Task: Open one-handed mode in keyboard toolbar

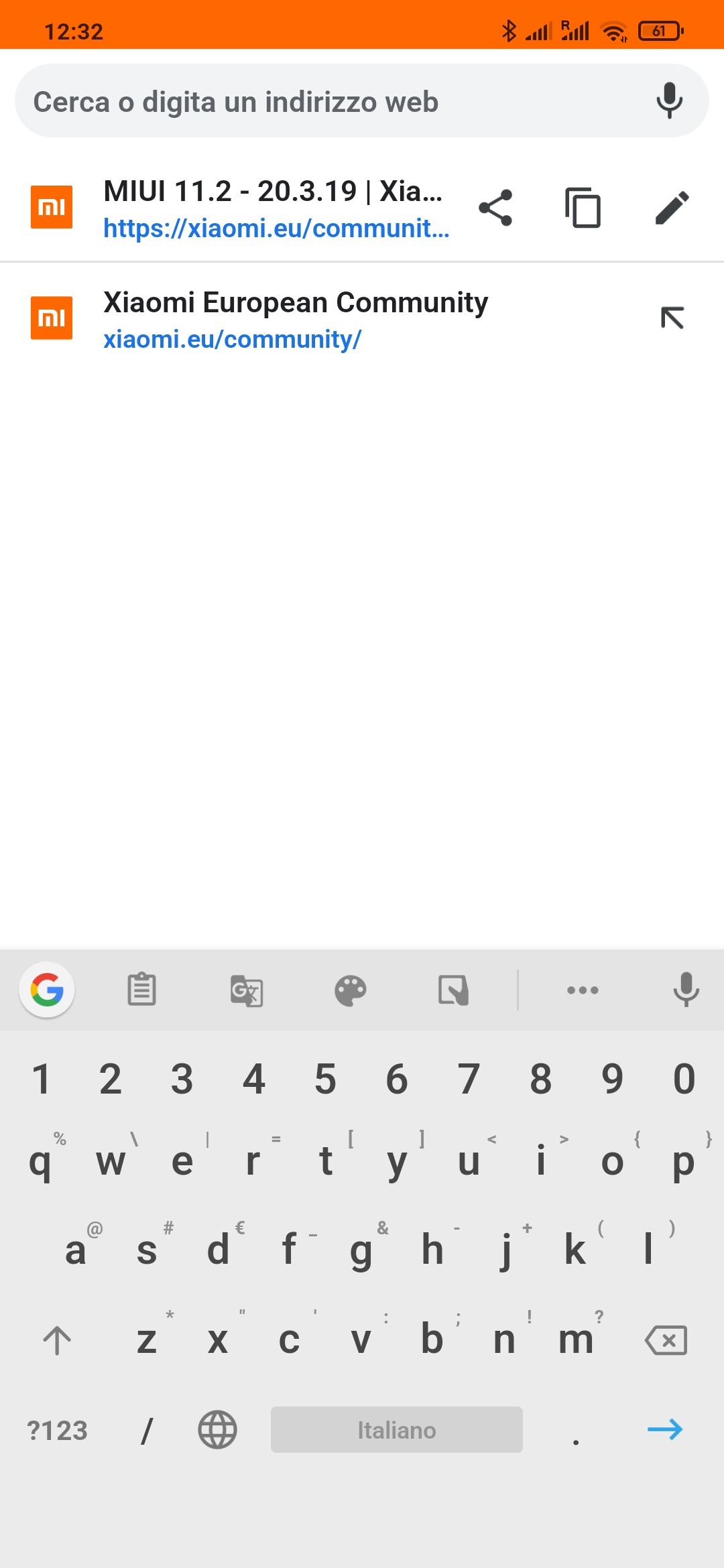Action: pos(454,990)
